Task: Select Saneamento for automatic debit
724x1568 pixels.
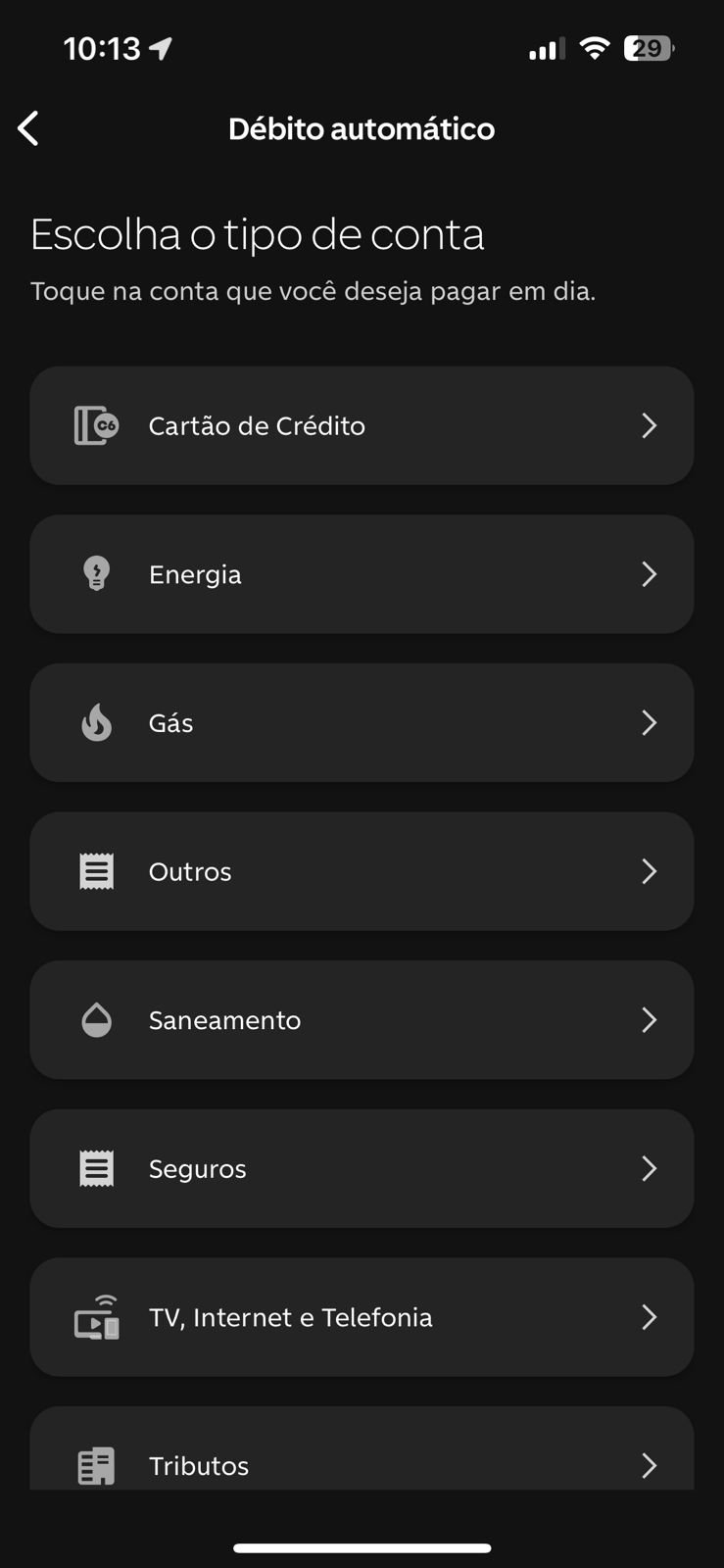Action: 362,1020
